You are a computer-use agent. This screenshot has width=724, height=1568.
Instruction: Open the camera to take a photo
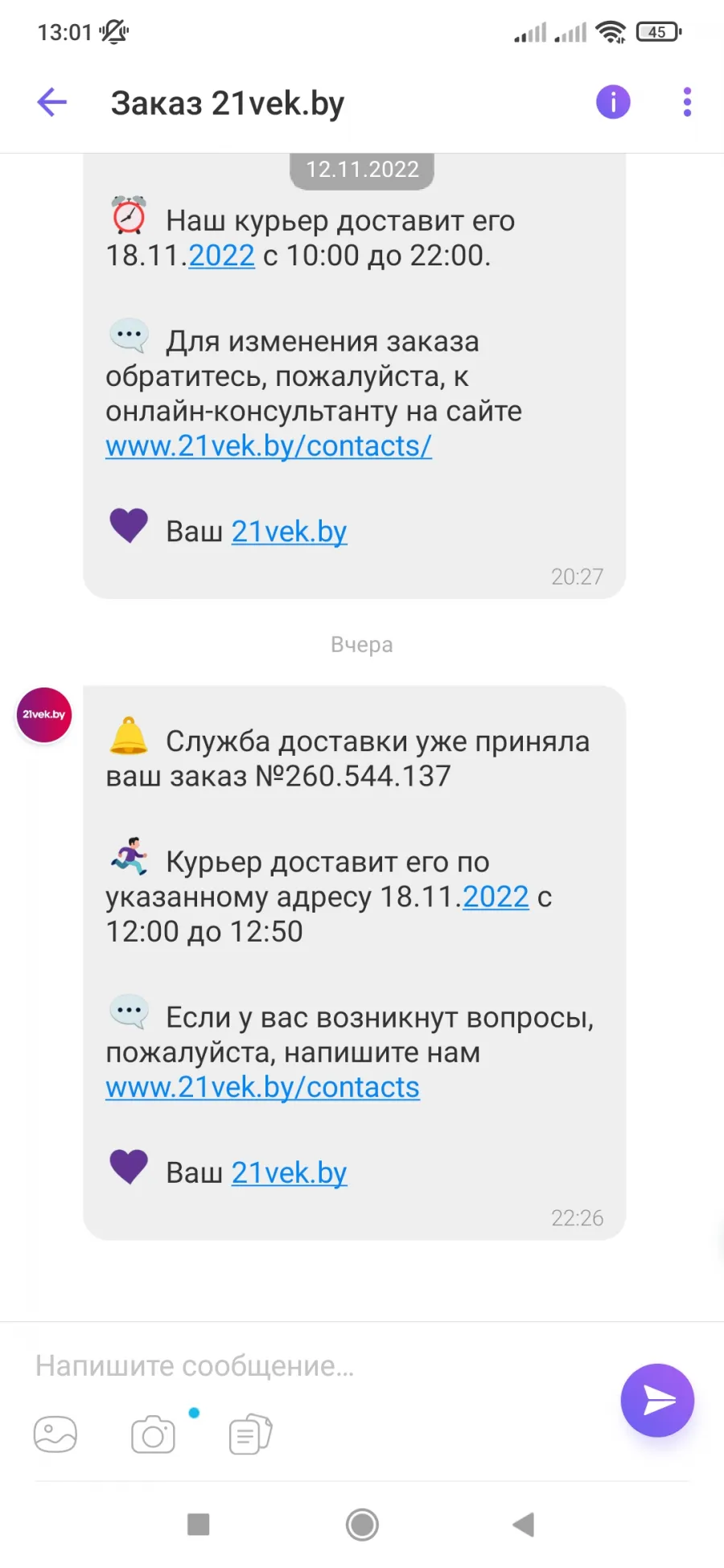[153, 1435]
